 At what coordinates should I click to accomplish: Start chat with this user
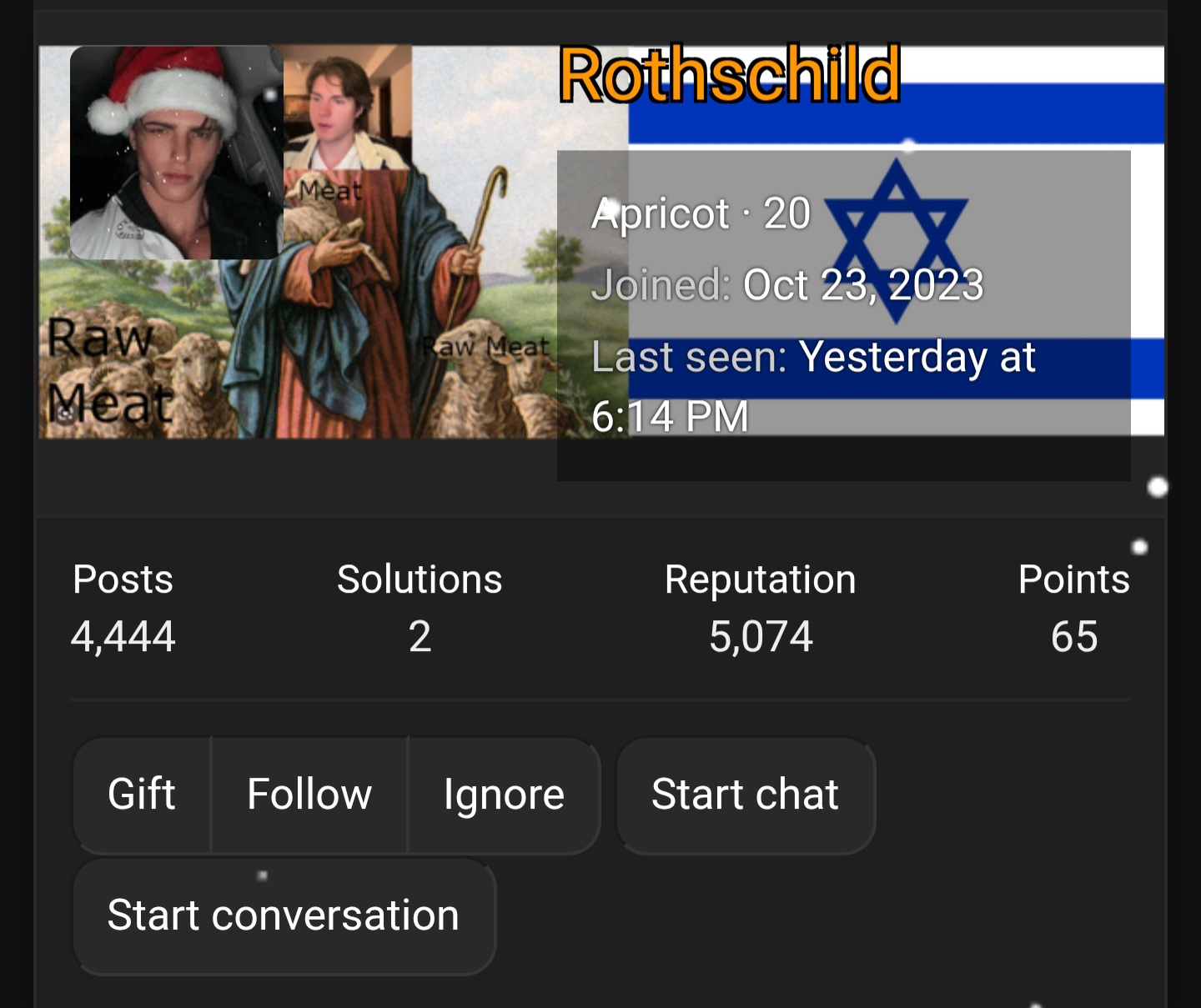tap(745, 795)
